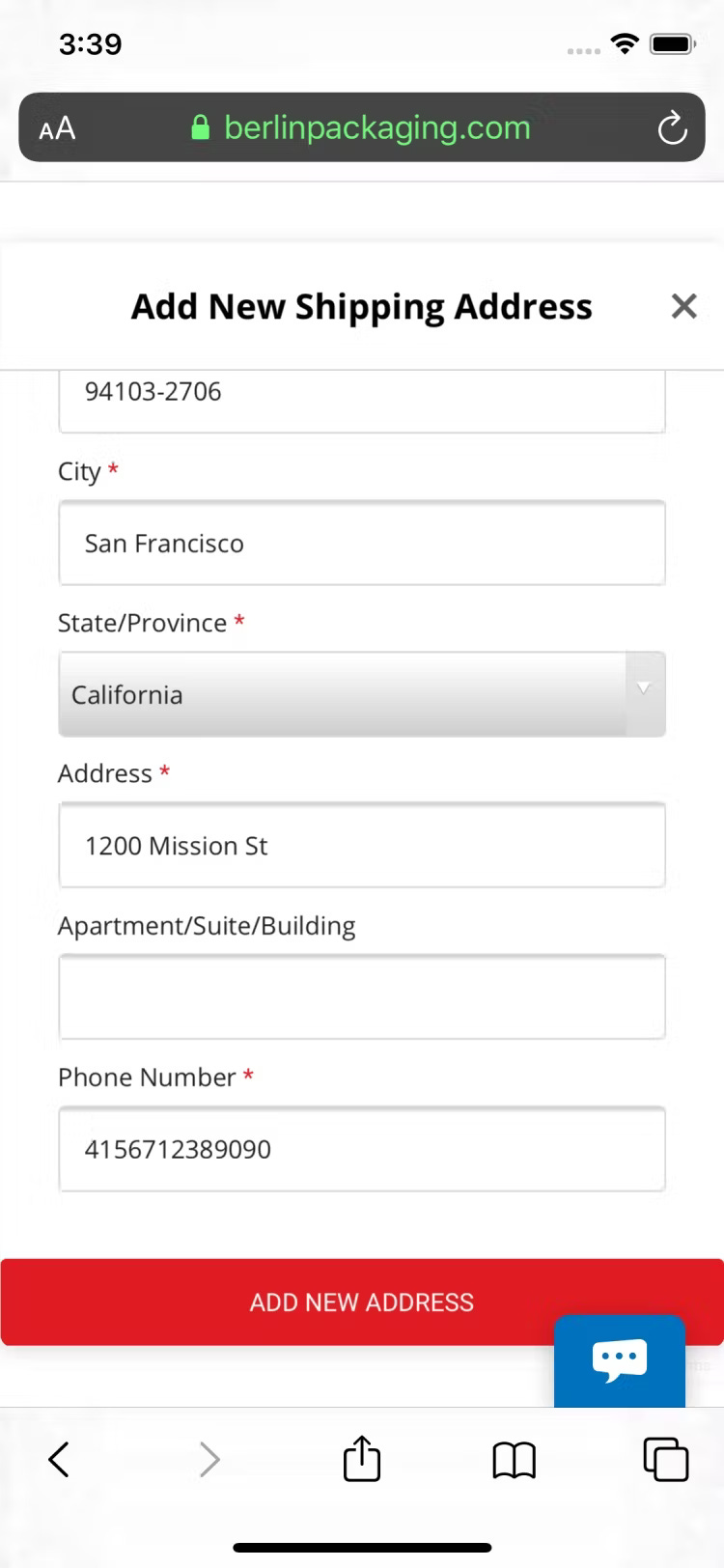The height and width of the screenshot is (1568, 724).
Task: Open browser bookmarks
Action: point(514,1459)
